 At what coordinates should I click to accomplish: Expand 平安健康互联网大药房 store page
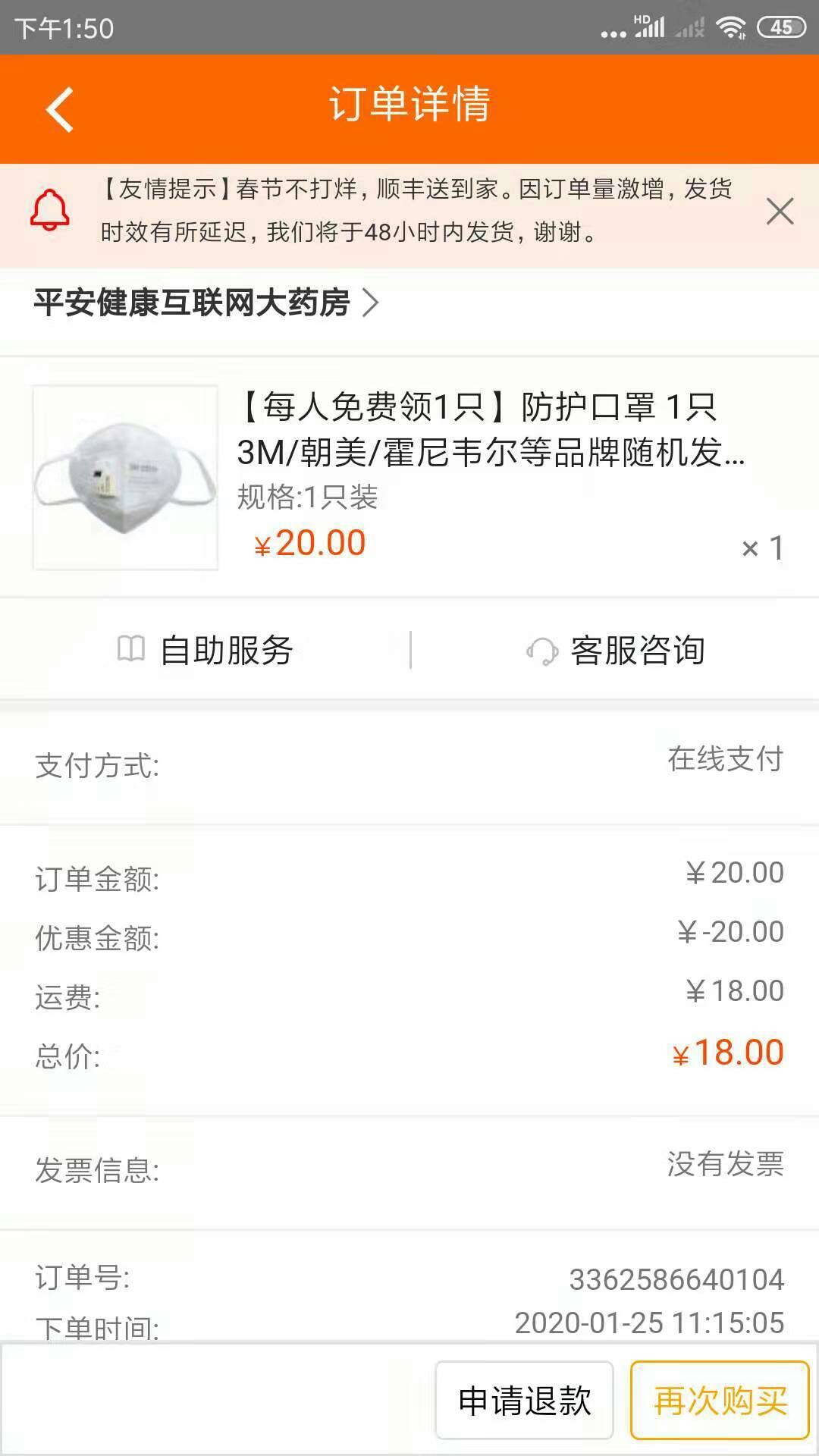[192, 303]
